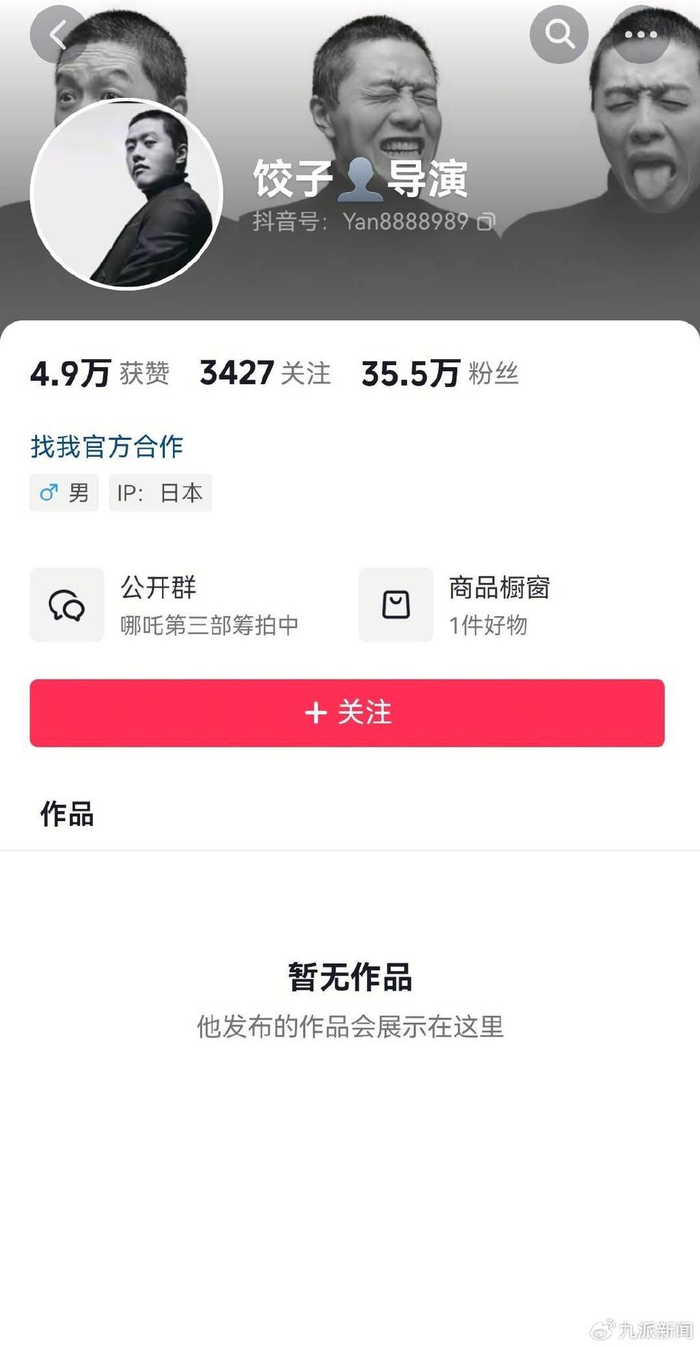Image resolution: width=700 pixels, height=1347 pixels.
Task: View the 35.5万 粉丝 followers list
Action: [439, 374]
